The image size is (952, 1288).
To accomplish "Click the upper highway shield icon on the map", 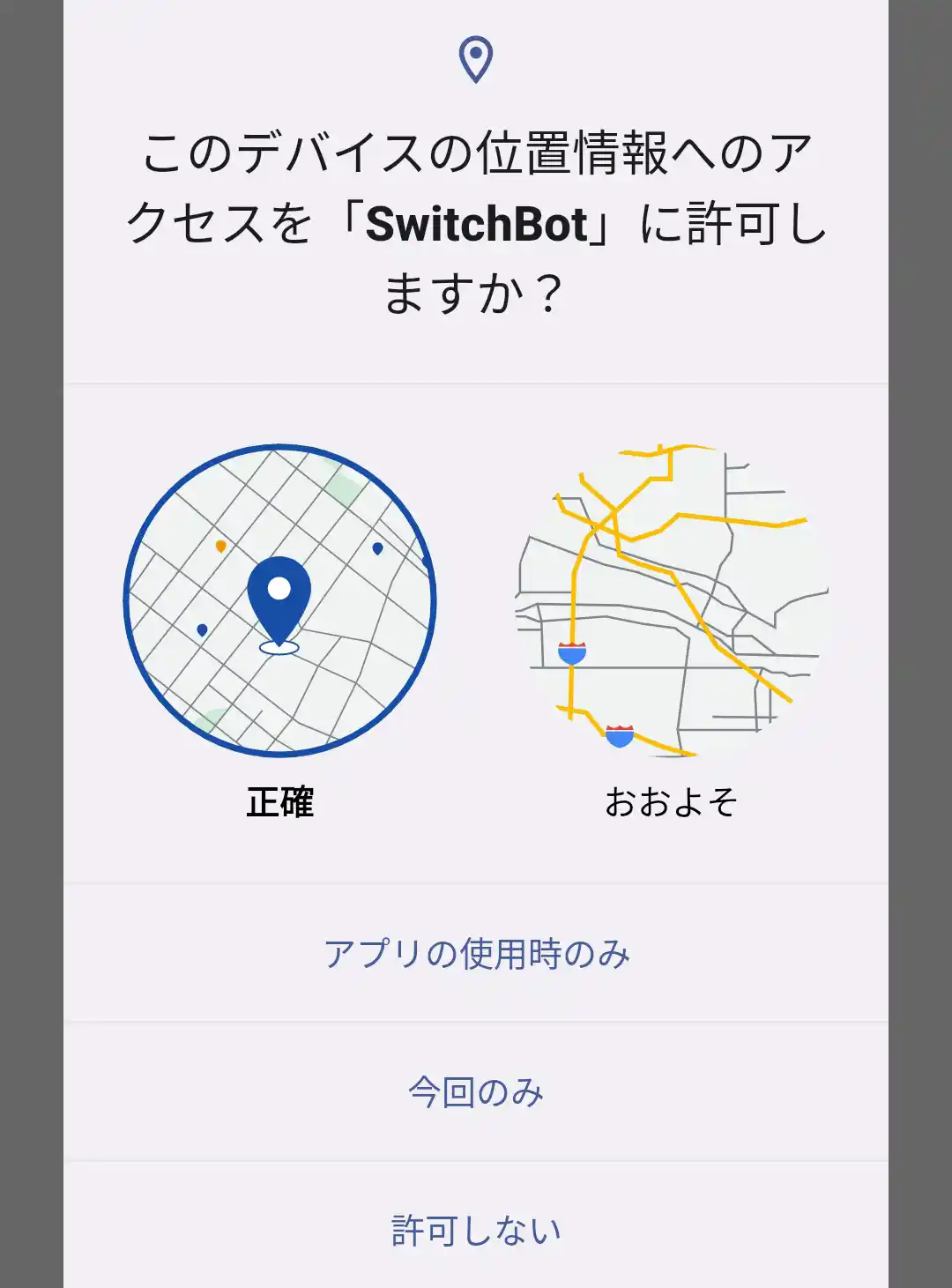I will [573, 652].
